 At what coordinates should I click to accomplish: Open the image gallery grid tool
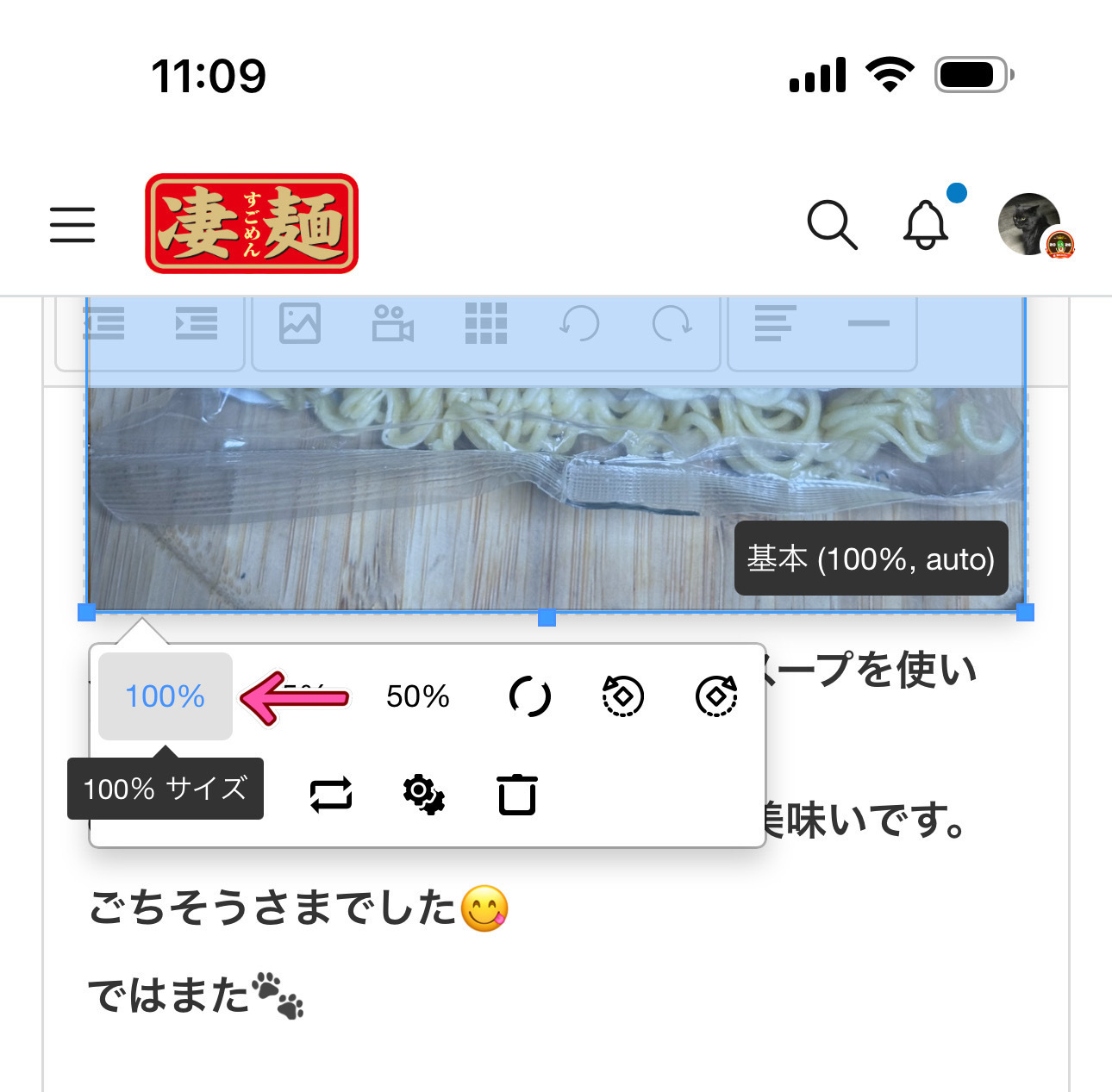(x=486, y=324)
